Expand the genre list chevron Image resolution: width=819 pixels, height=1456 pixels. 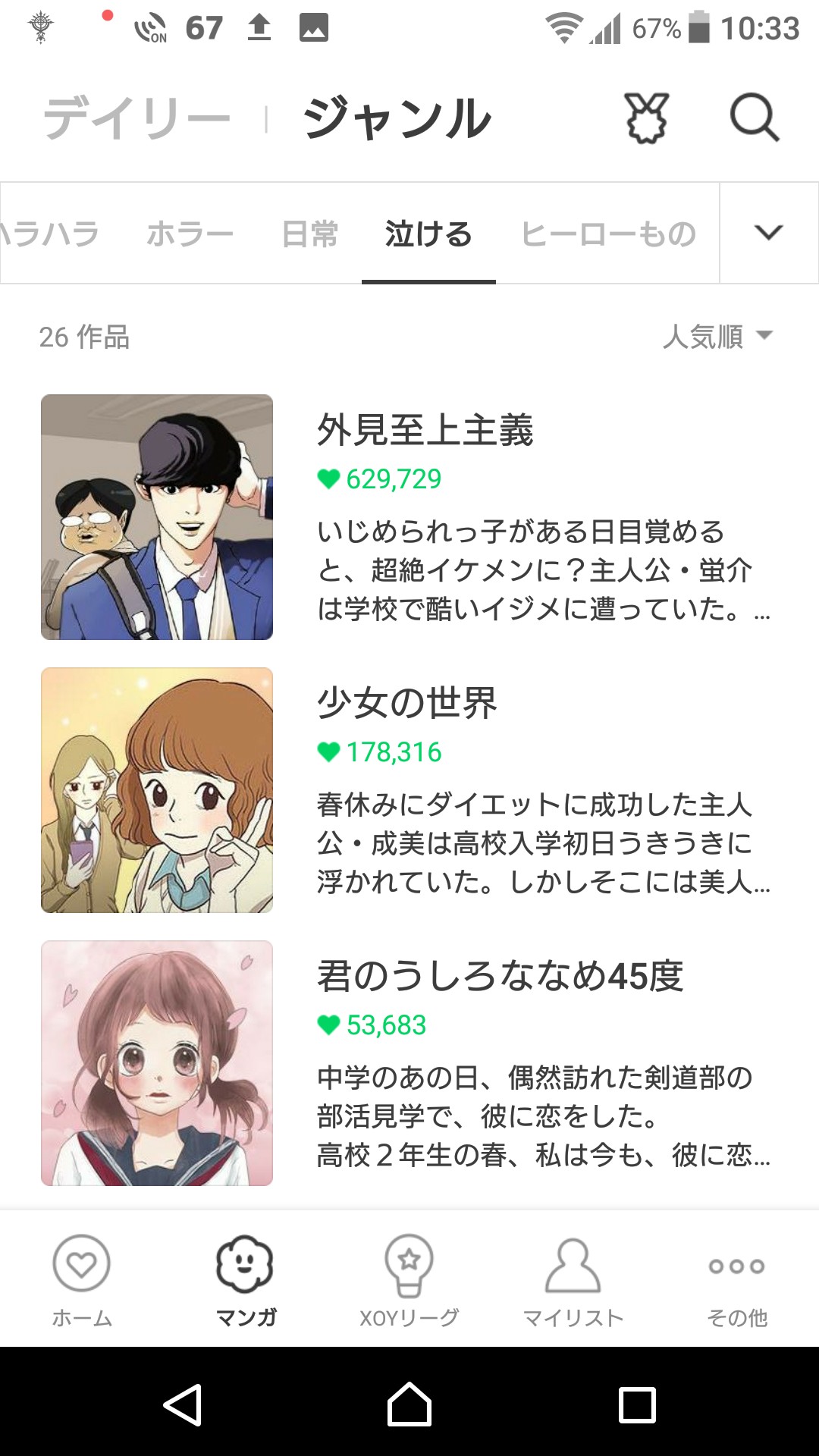point(768,233)
